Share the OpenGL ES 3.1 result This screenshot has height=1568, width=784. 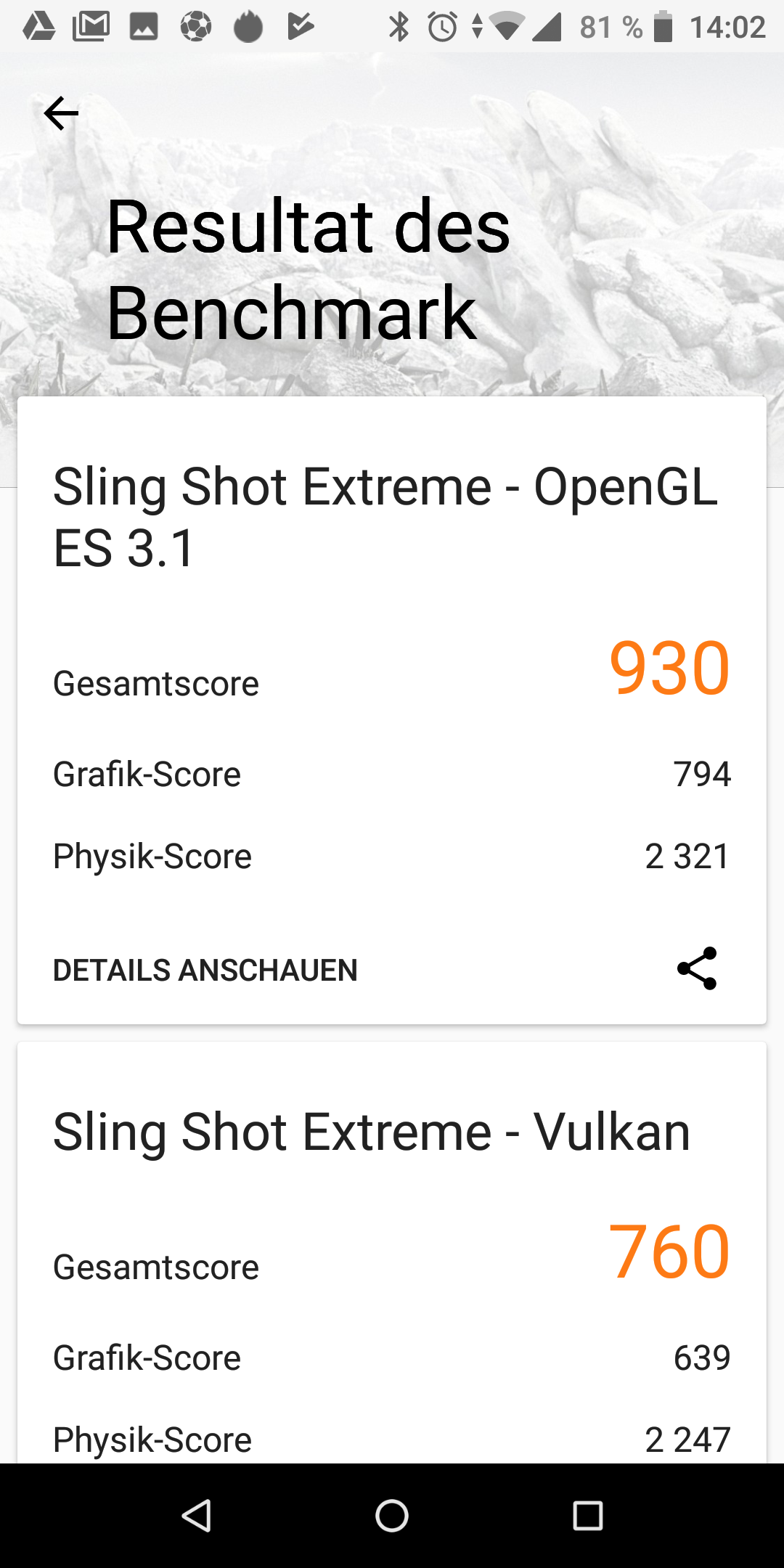tap(697, 968)
